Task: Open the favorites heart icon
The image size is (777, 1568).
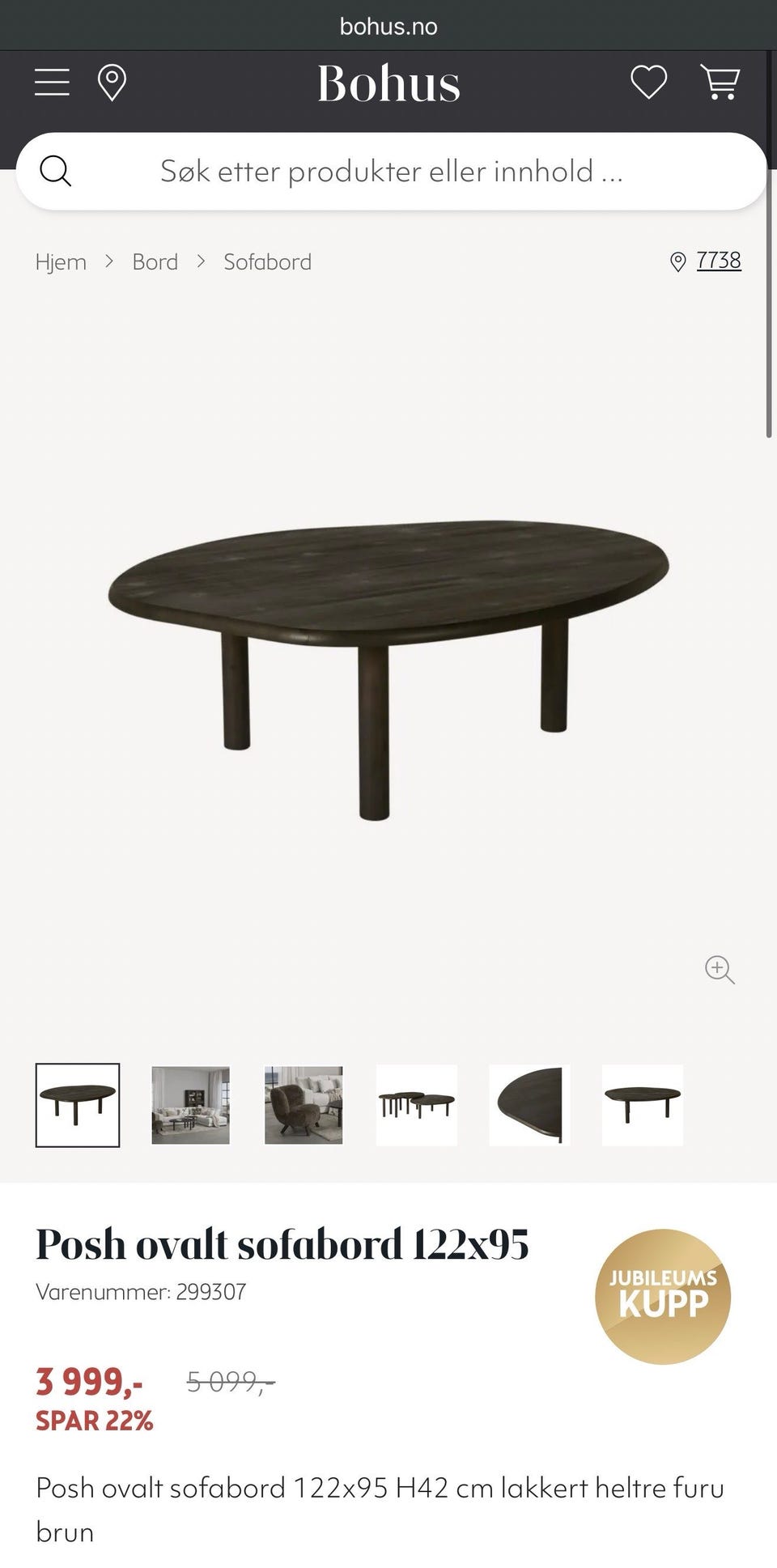Action: (x=649, y=83)
